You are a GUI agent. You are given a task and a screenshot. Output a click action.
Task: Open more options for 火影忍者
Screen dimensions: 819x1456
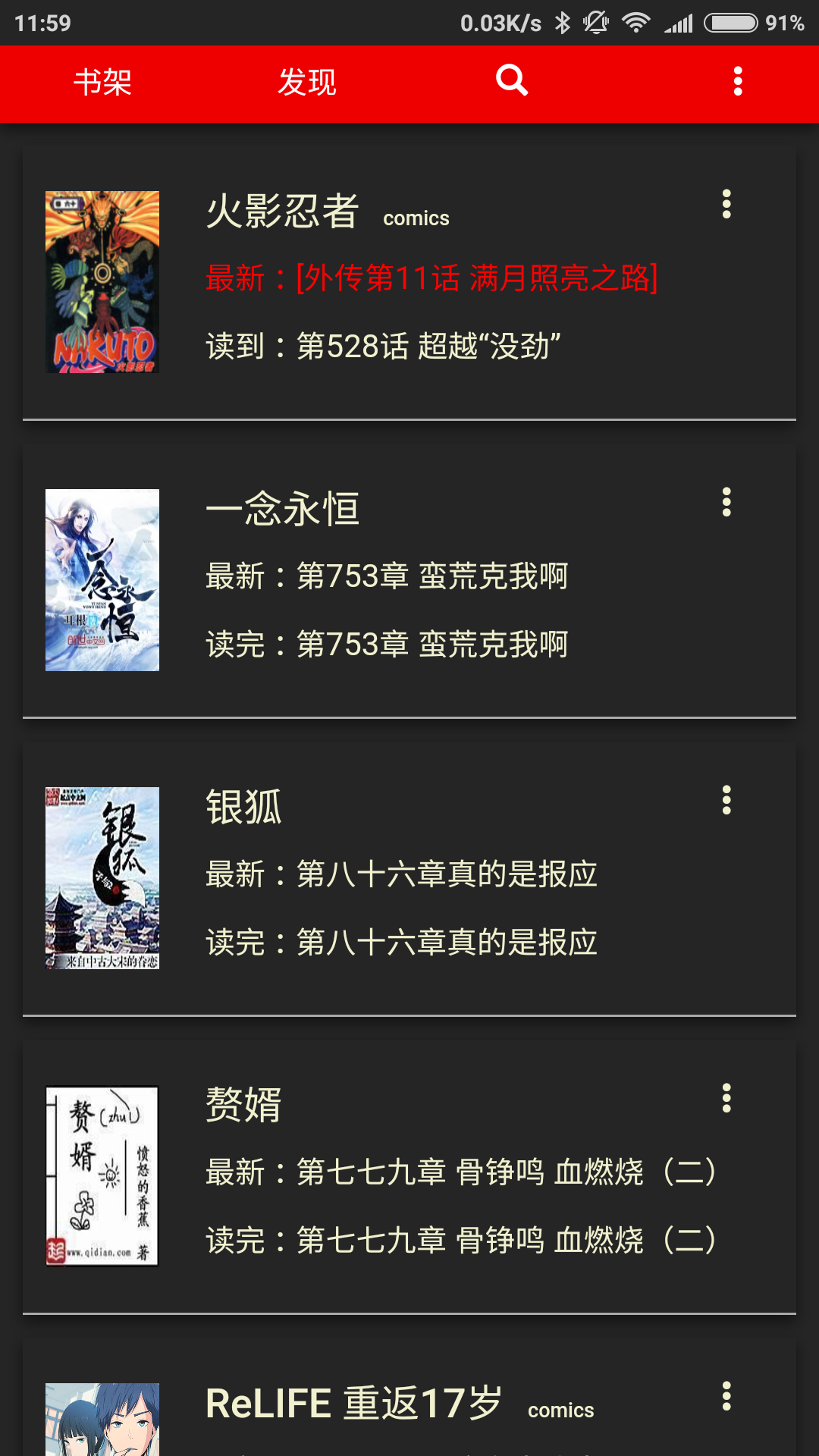726,204
